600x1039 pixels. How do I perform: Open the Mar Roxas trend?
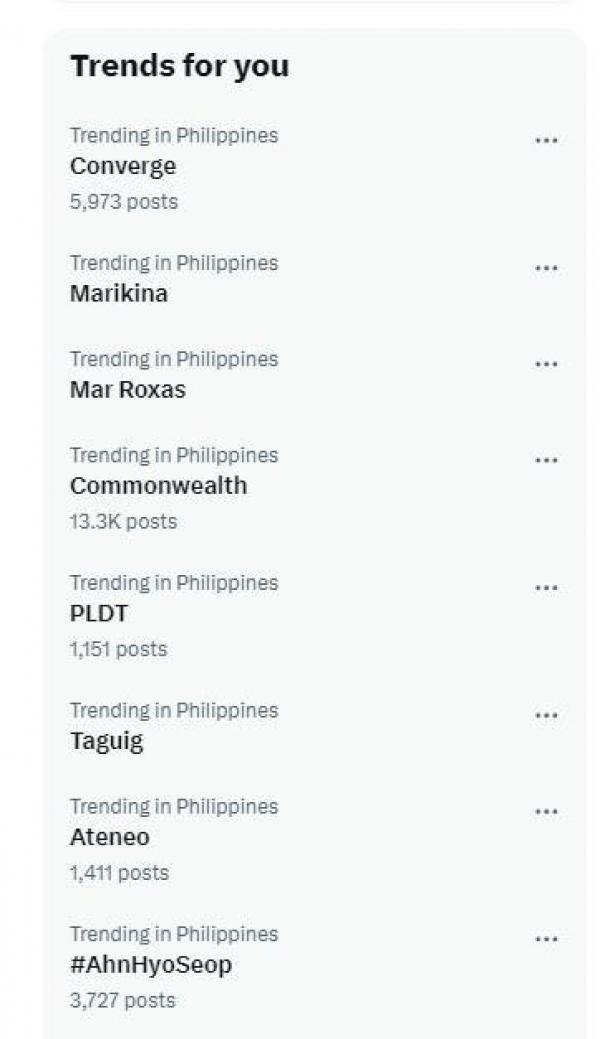128,390
